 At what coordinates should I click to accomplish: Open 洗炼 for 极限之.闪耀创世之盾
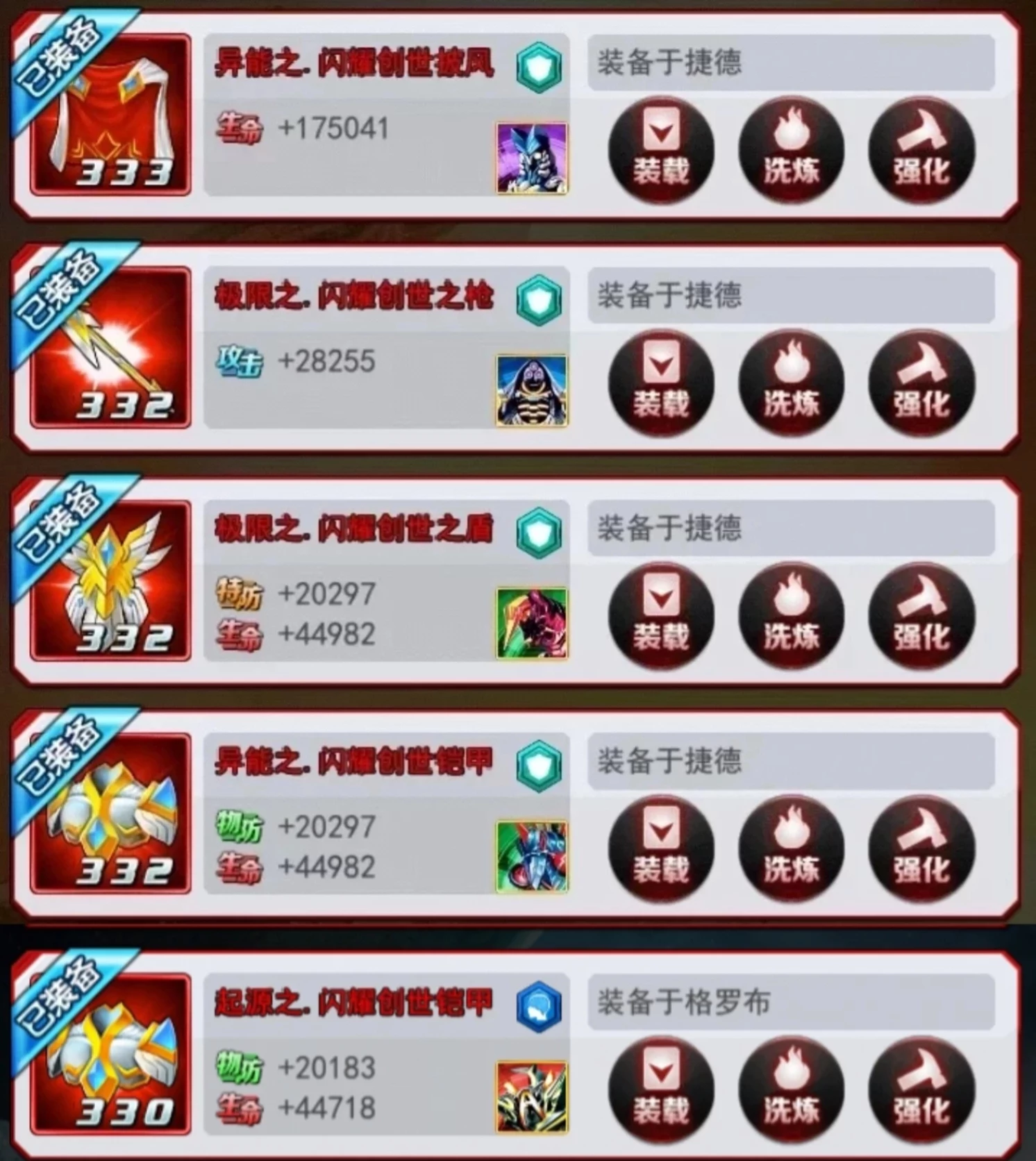coord(791,615)
